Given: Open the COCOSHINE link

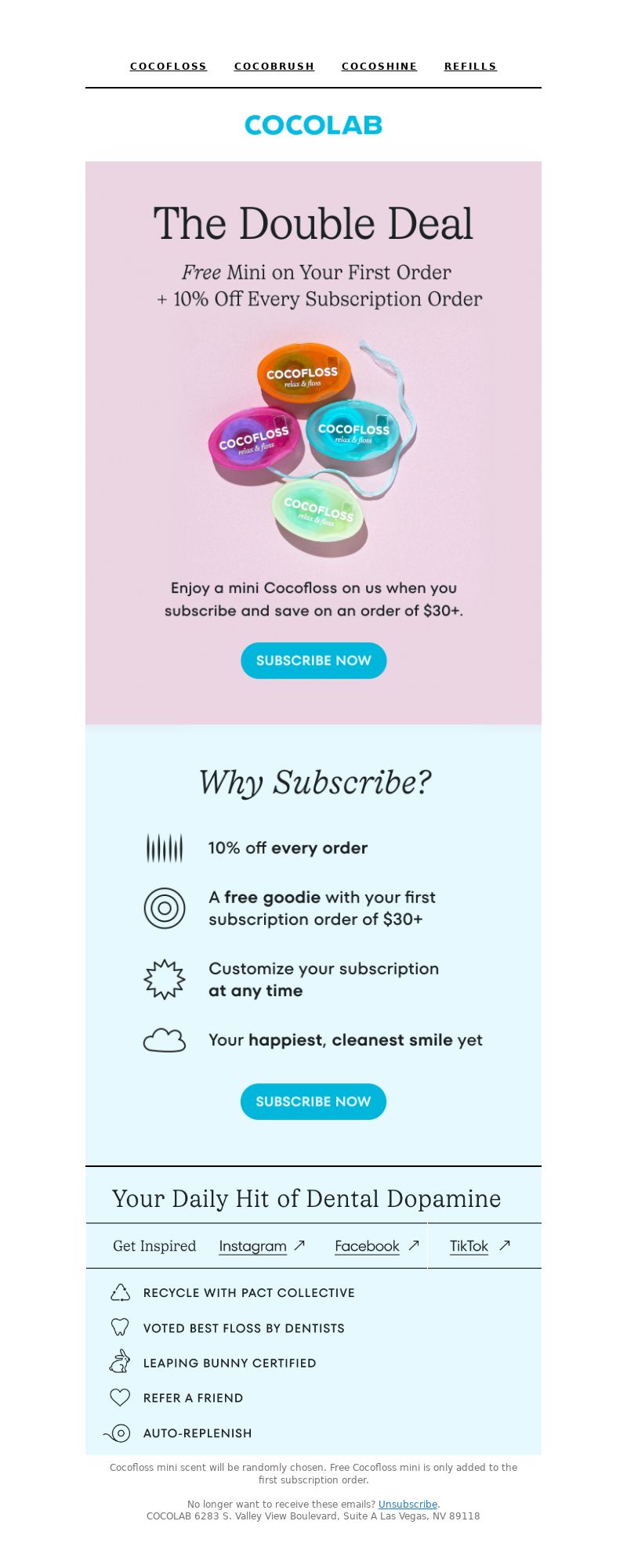Looking at the screenshot, I should [379, 67].
